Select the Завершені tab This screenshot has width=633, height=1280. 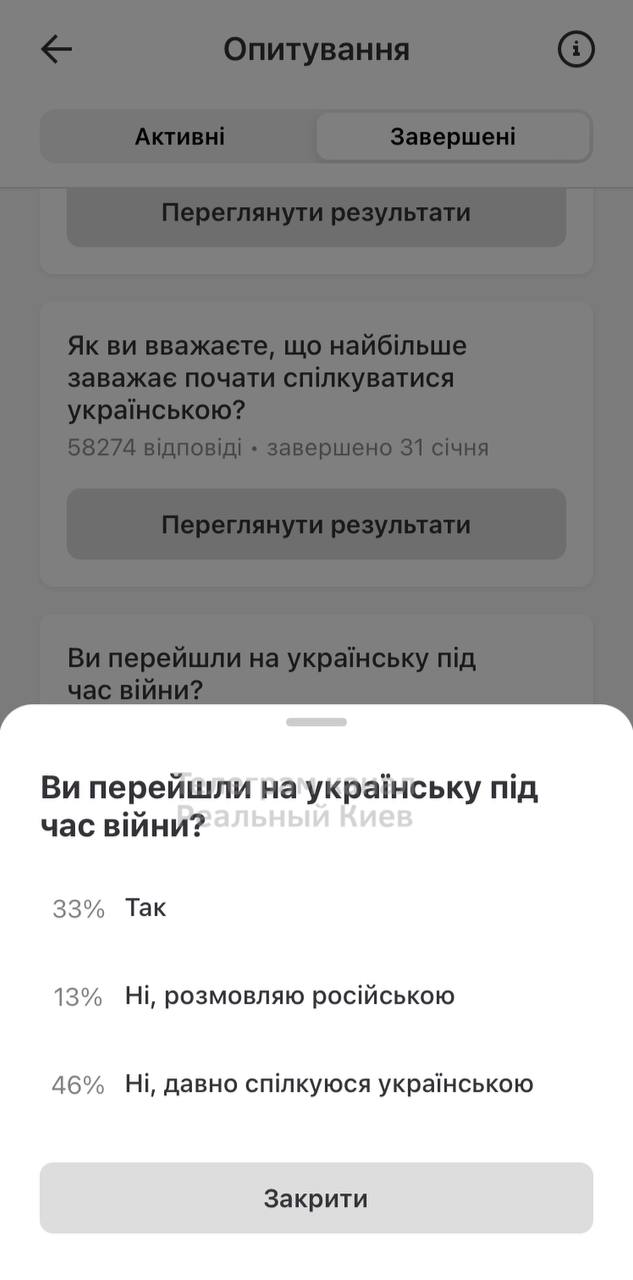(x=453, y=136)
